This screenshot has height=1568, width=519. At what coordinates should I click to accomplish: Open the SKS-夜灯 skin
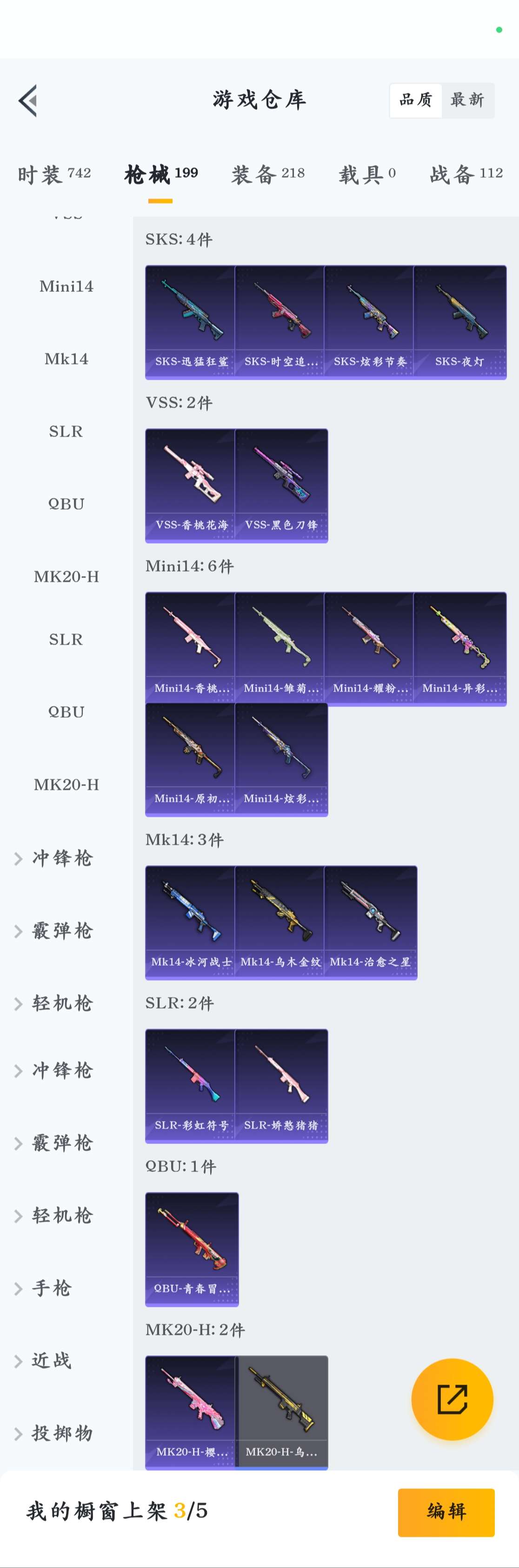[459, 322]
